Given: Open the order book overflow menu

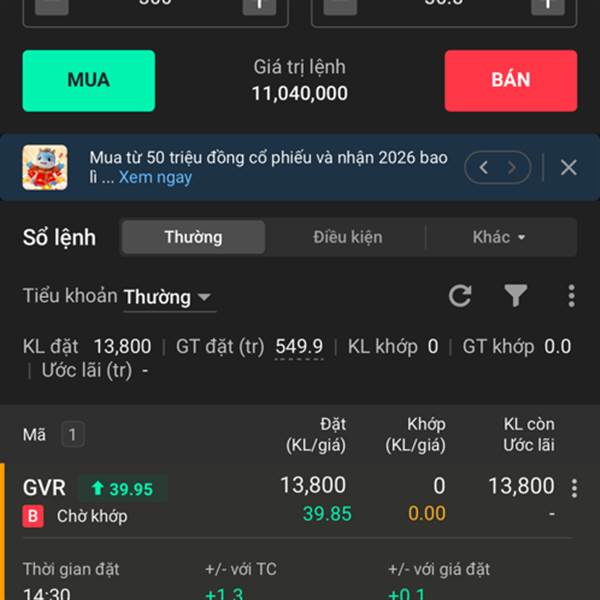Looking at the screenshot, I should 571,296.
